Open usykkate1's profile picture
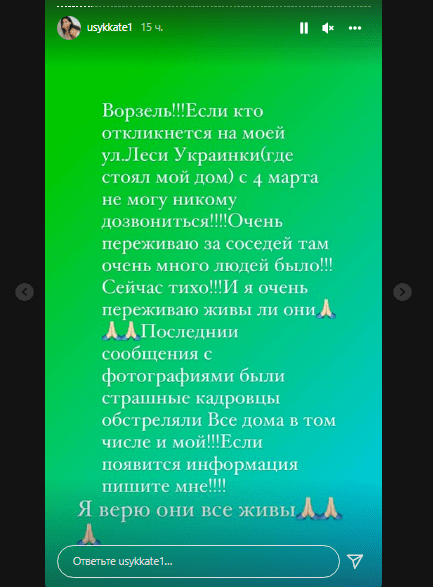 point(69,28)
